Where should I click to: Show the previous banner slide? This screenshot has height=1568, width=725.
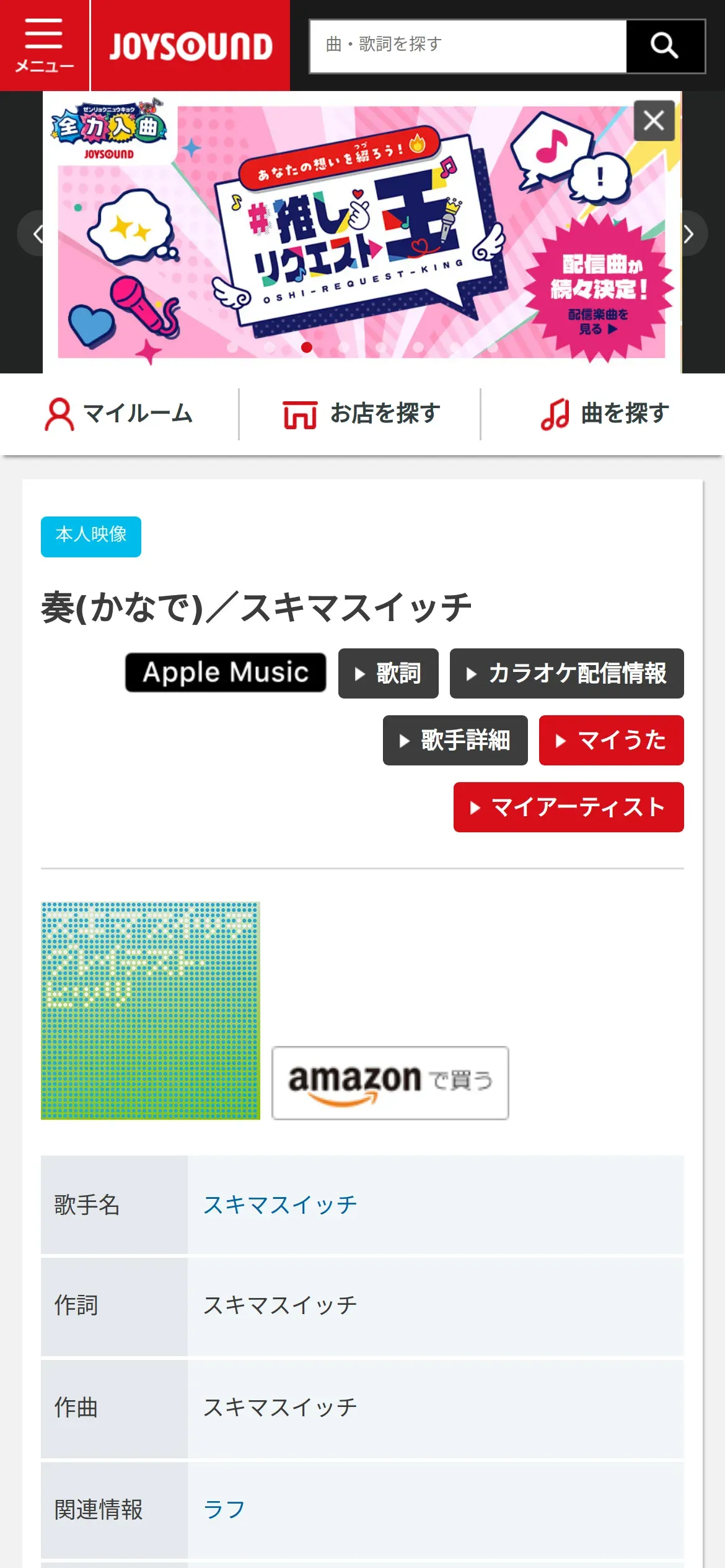tap(37, 234)
